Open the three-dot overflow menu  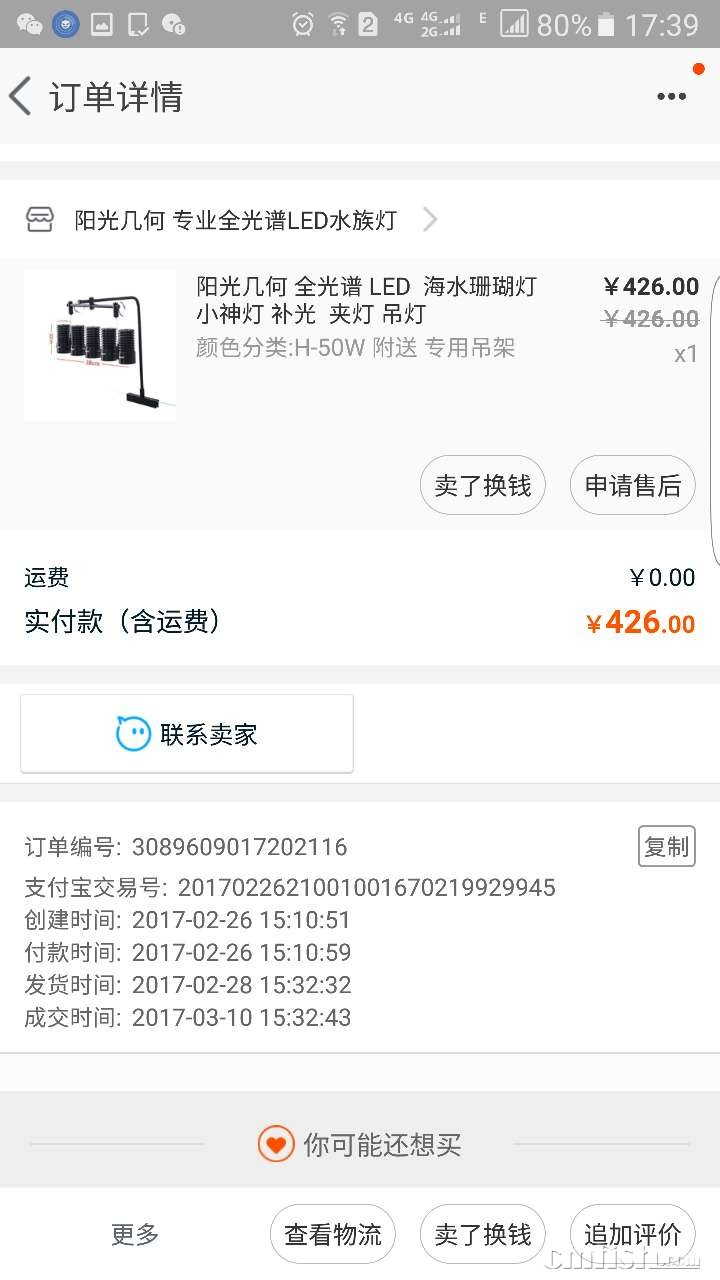pyautogui.click(x=671, y=97)
